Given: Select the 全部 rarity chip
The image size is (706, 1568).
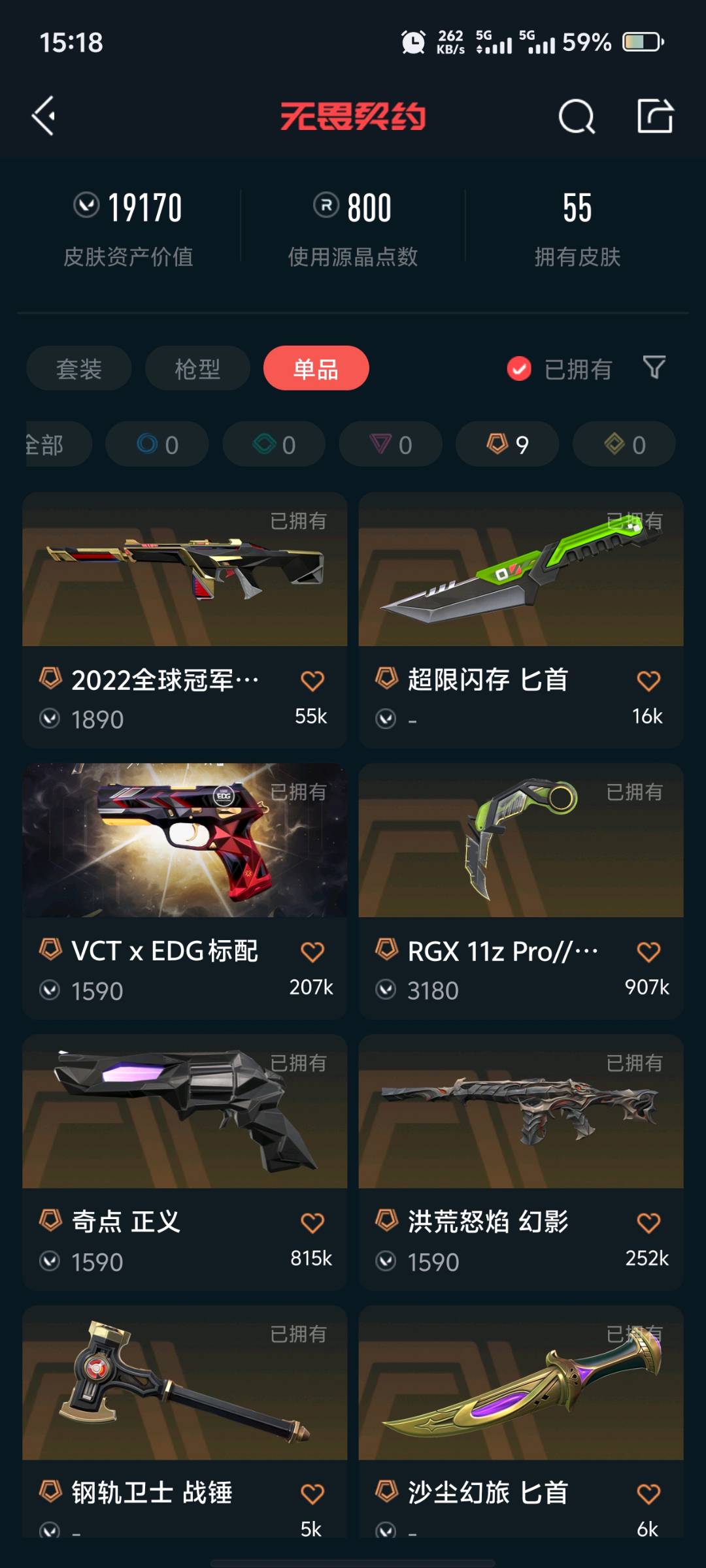Looking at the screenshot, I should click(x=52, y=444).
